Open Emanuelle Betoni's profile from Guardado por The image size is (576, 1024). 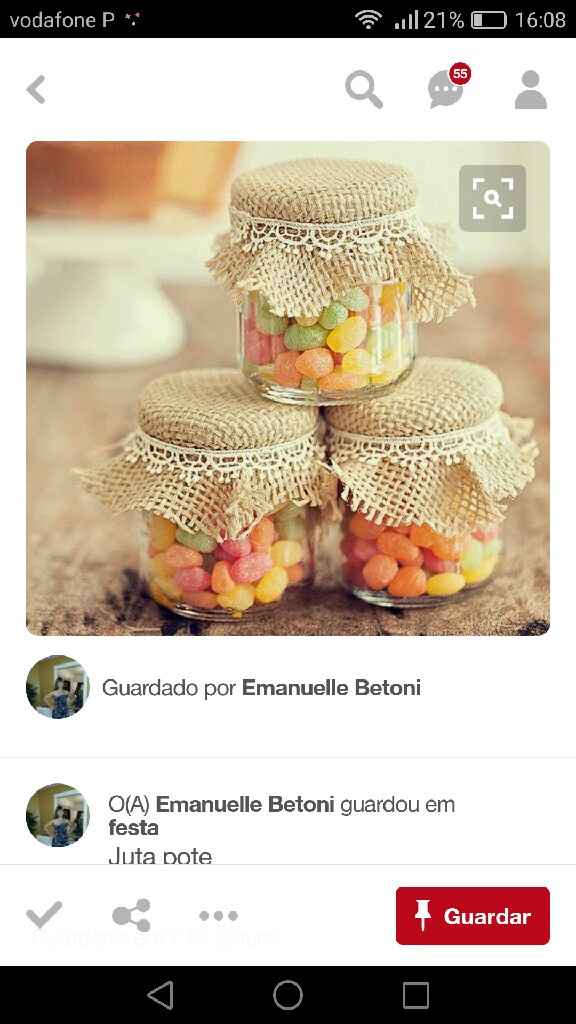331,688
